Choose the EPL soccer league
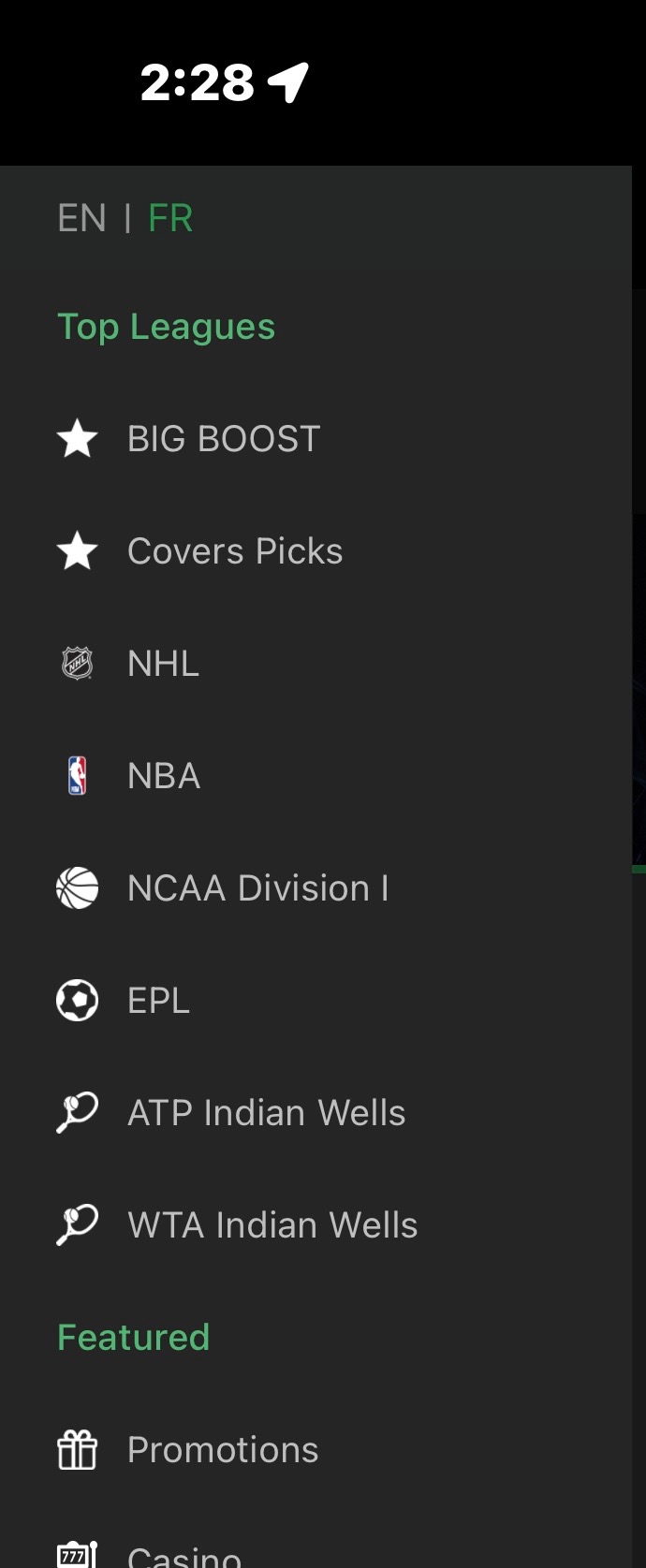This screenshot has width=646, height=1568. point(158,1001)
